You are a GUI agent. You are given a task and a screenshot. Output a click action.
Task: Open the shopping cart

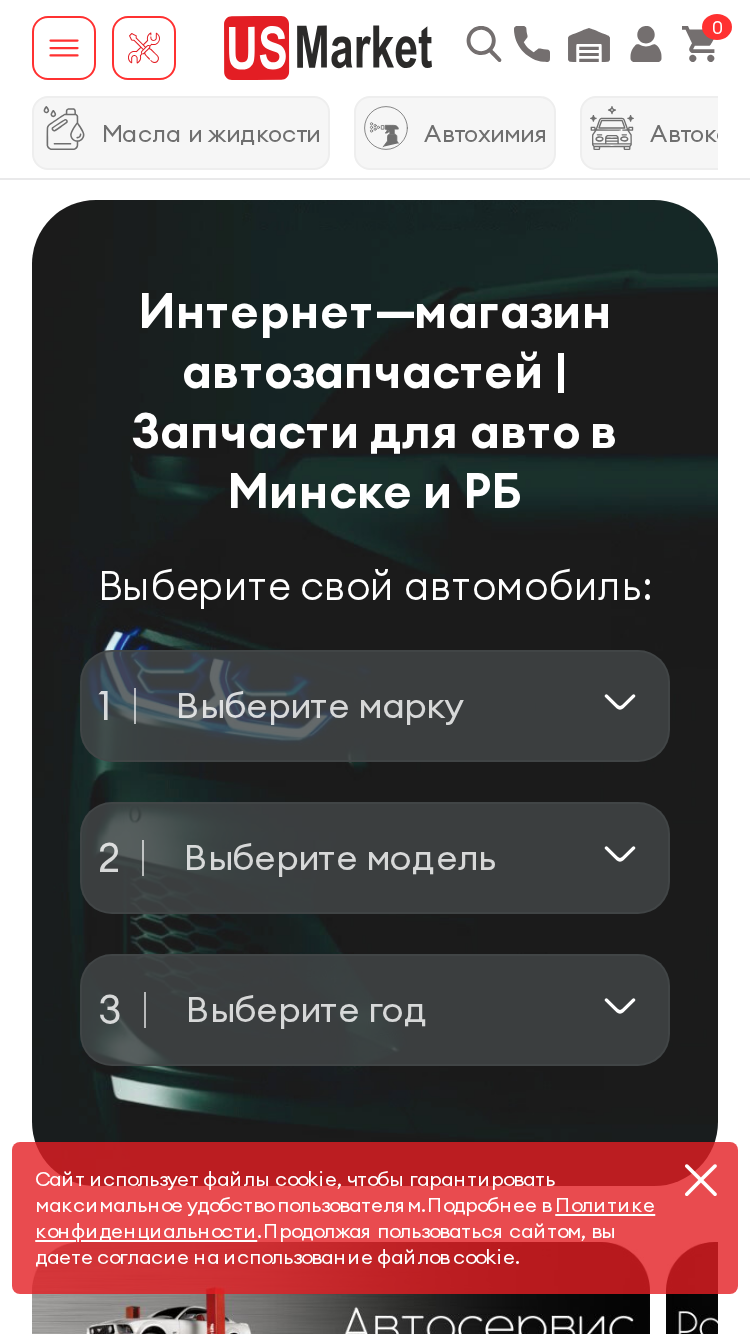pyautogui.click(x=701, y=44)
